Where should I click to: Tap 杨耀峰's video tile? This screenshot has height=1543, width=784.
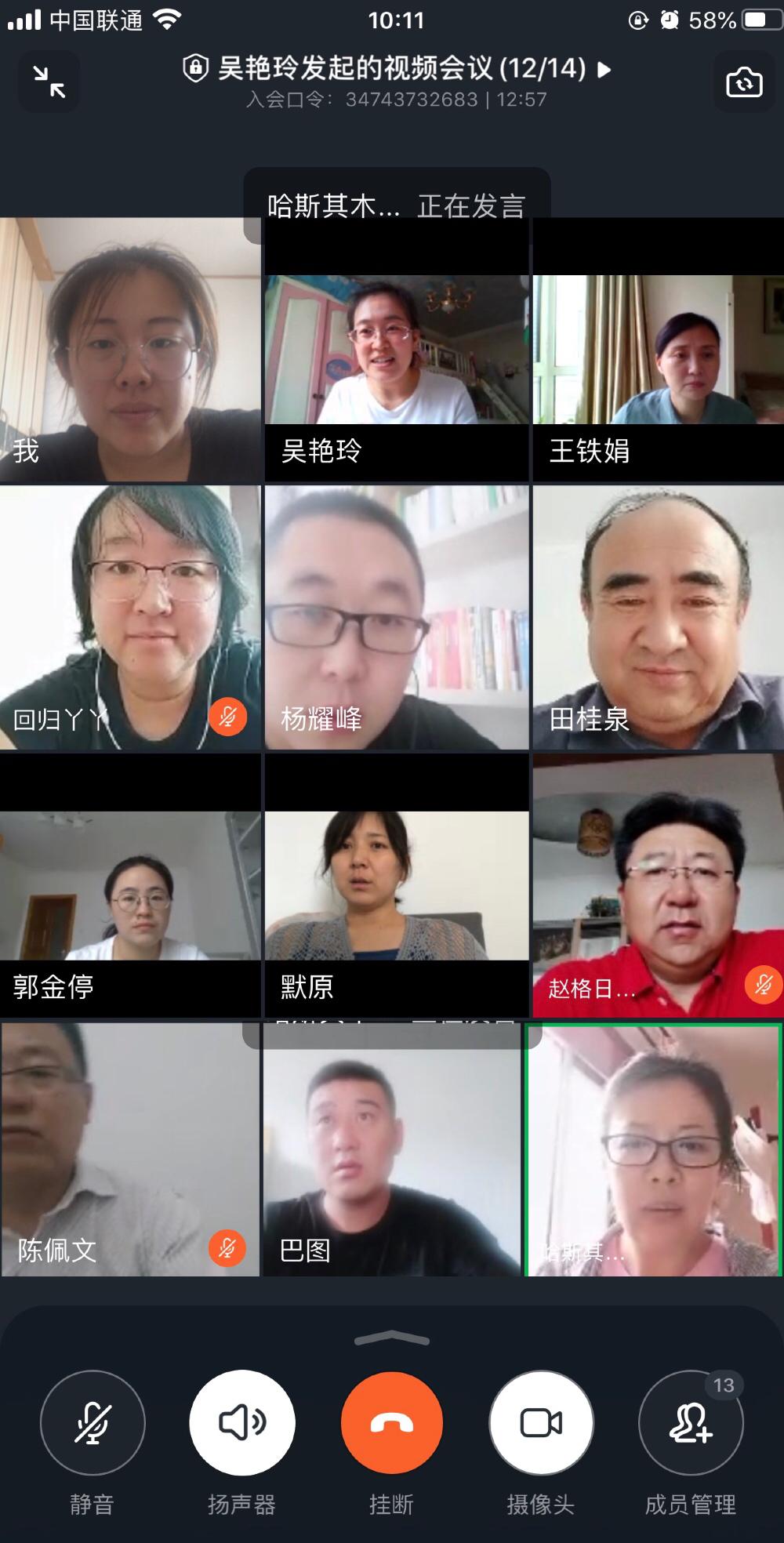397,618
